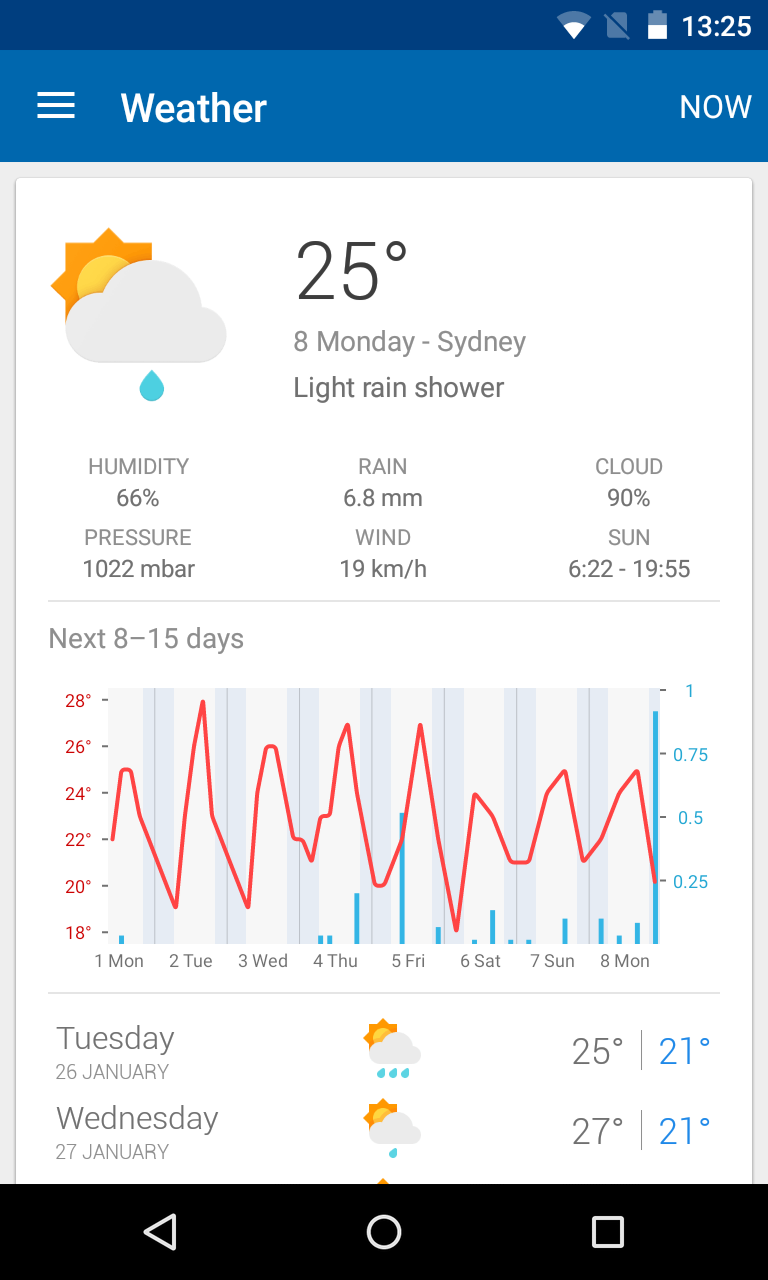Screen dimensions: 768x1280
Task: Open the navigation drawer menu
Action: click(x=56, y=106)
